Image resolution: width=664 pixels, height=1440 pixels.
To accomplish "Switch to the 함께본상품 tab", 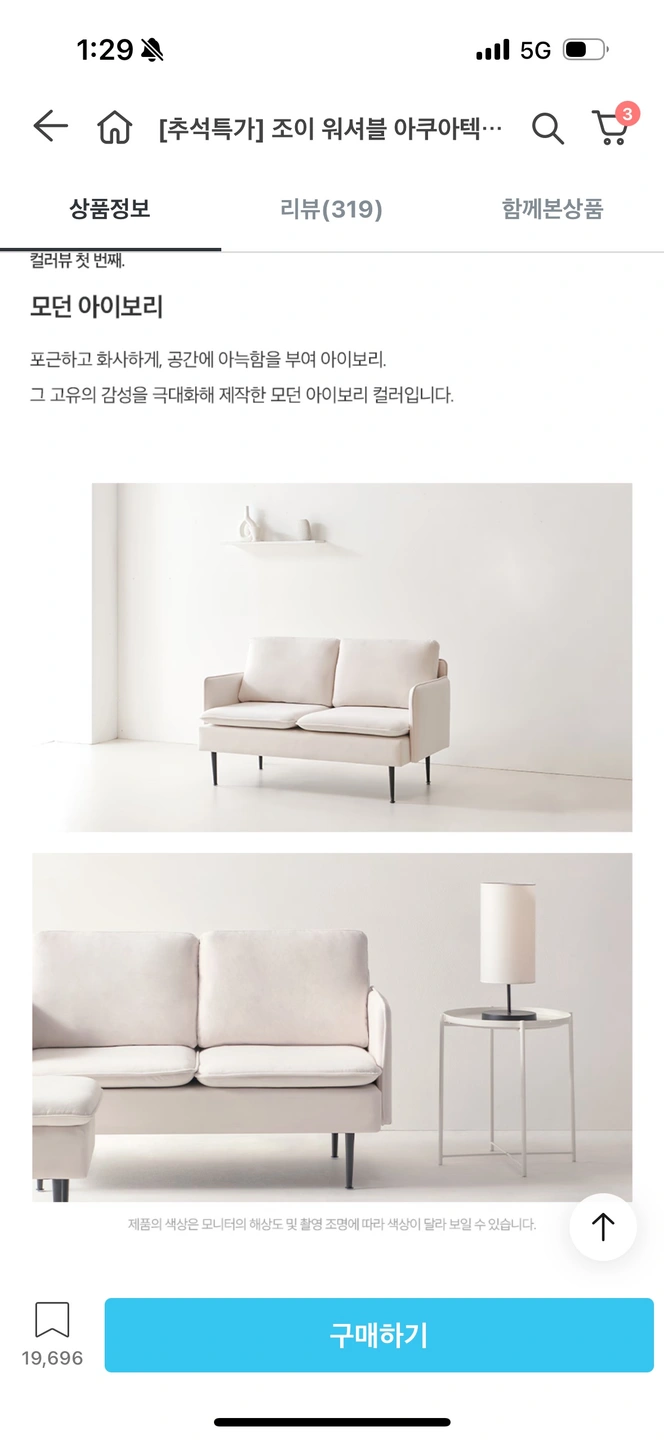I will 552,209.
